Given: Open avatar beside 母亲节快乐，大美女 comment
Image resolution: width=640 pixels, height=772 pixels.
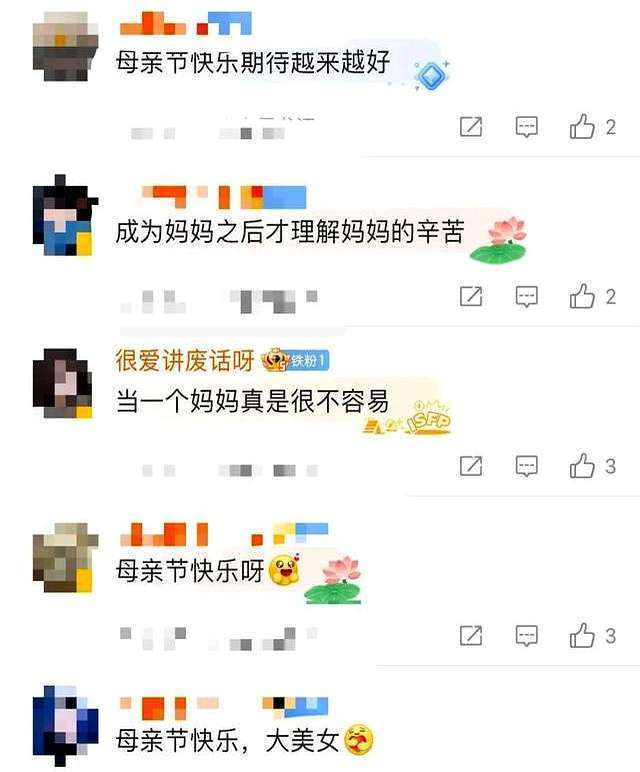Looking at the screenshot, I should pyautogui.click(x=65, y=726).
